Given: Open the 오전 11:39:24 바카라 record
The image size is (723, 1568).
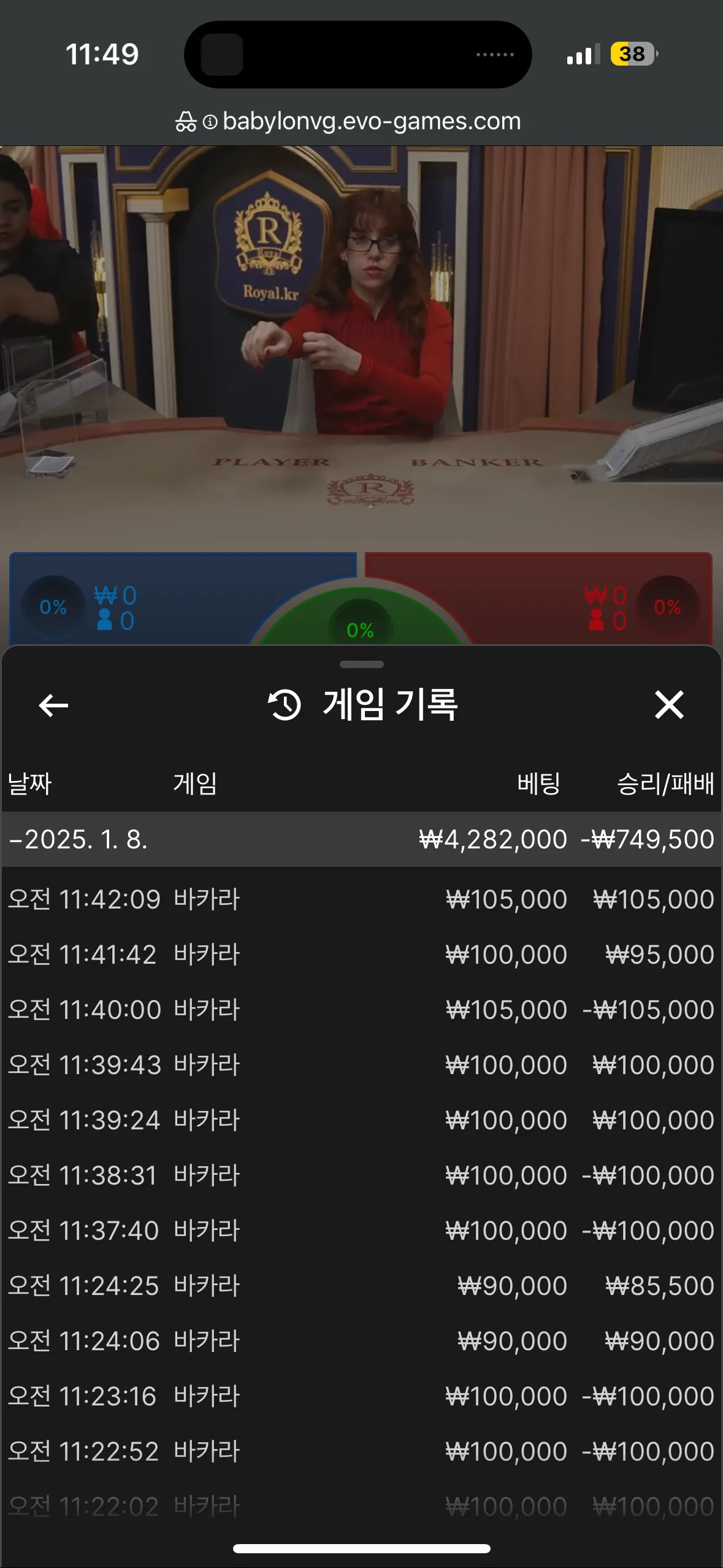Looking at the screenshot, I should (361, 1120).
